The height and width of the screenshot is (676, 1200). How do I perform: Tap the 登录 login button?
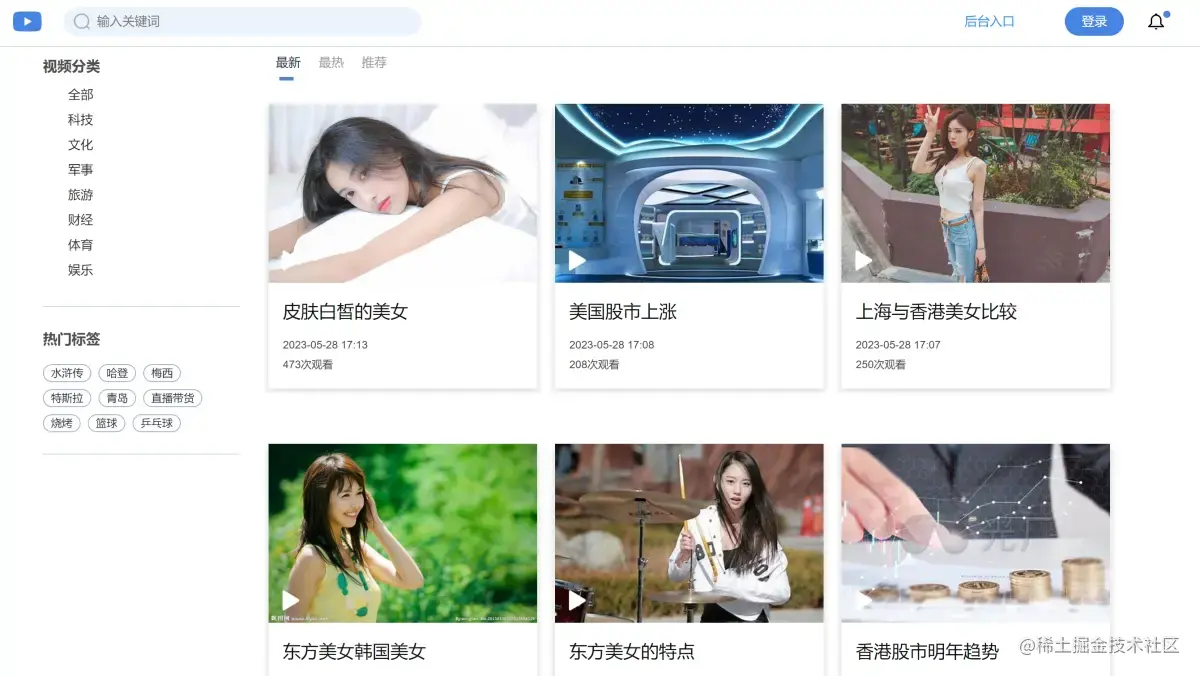click(x=1094, y=21)
